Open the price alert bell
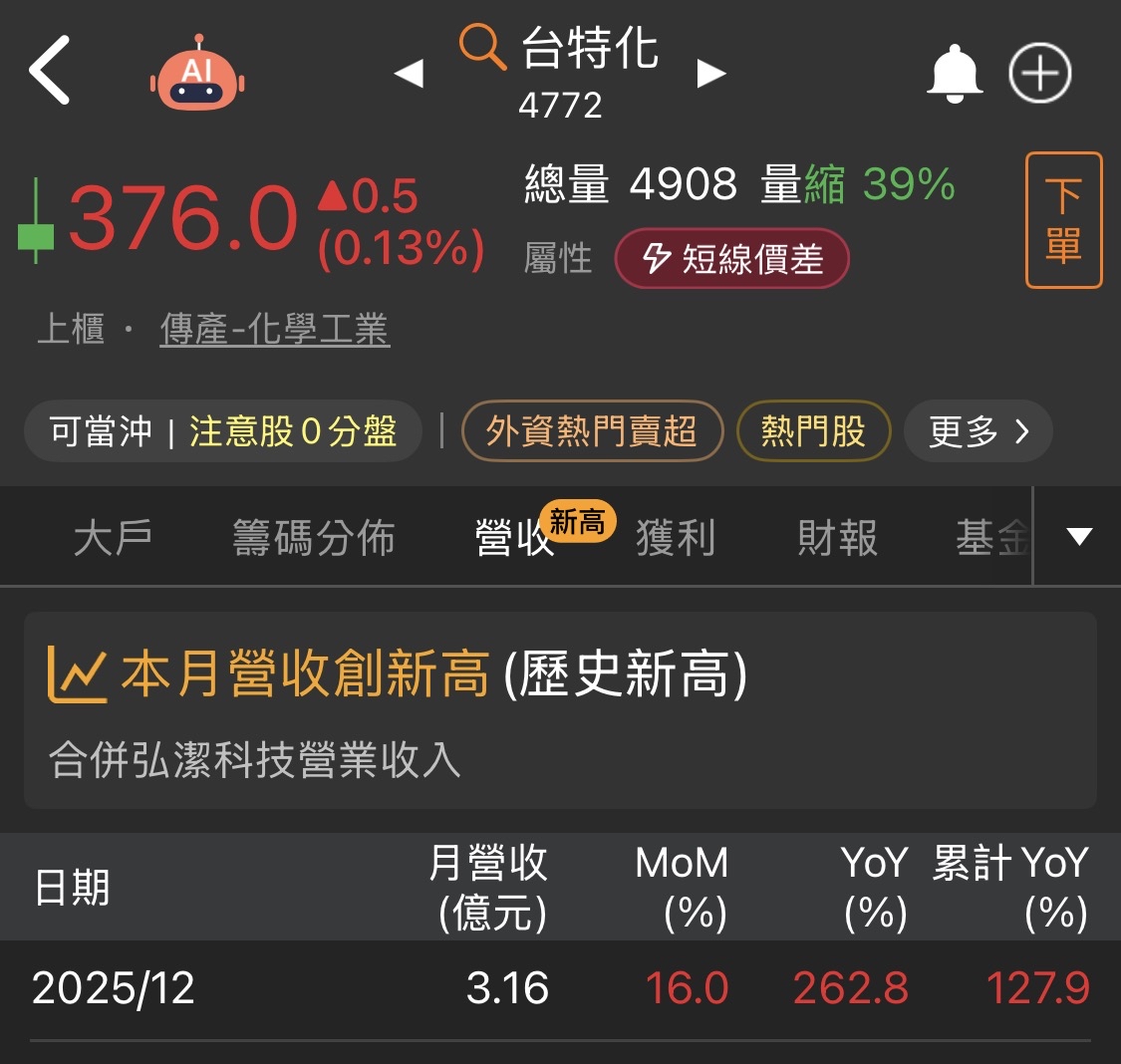The width and height of the screenshot is (1121, 1064). click(955, 75)
